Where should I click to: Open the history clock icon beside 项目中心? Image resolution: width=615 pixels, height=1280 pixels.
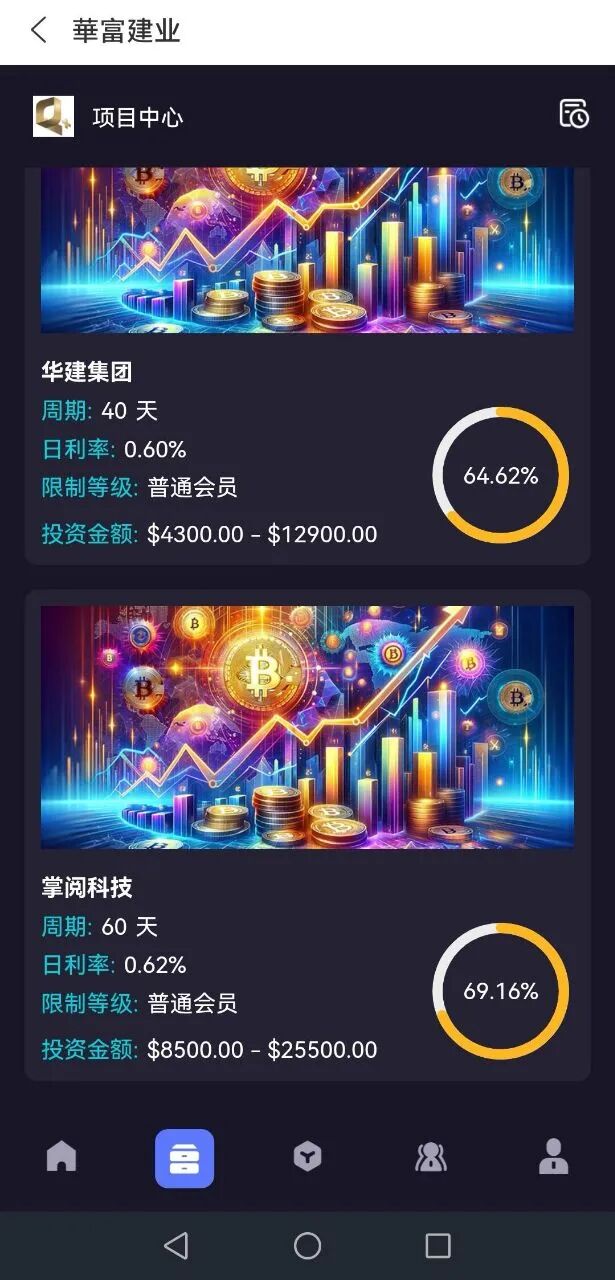click(x=574, y=114)
